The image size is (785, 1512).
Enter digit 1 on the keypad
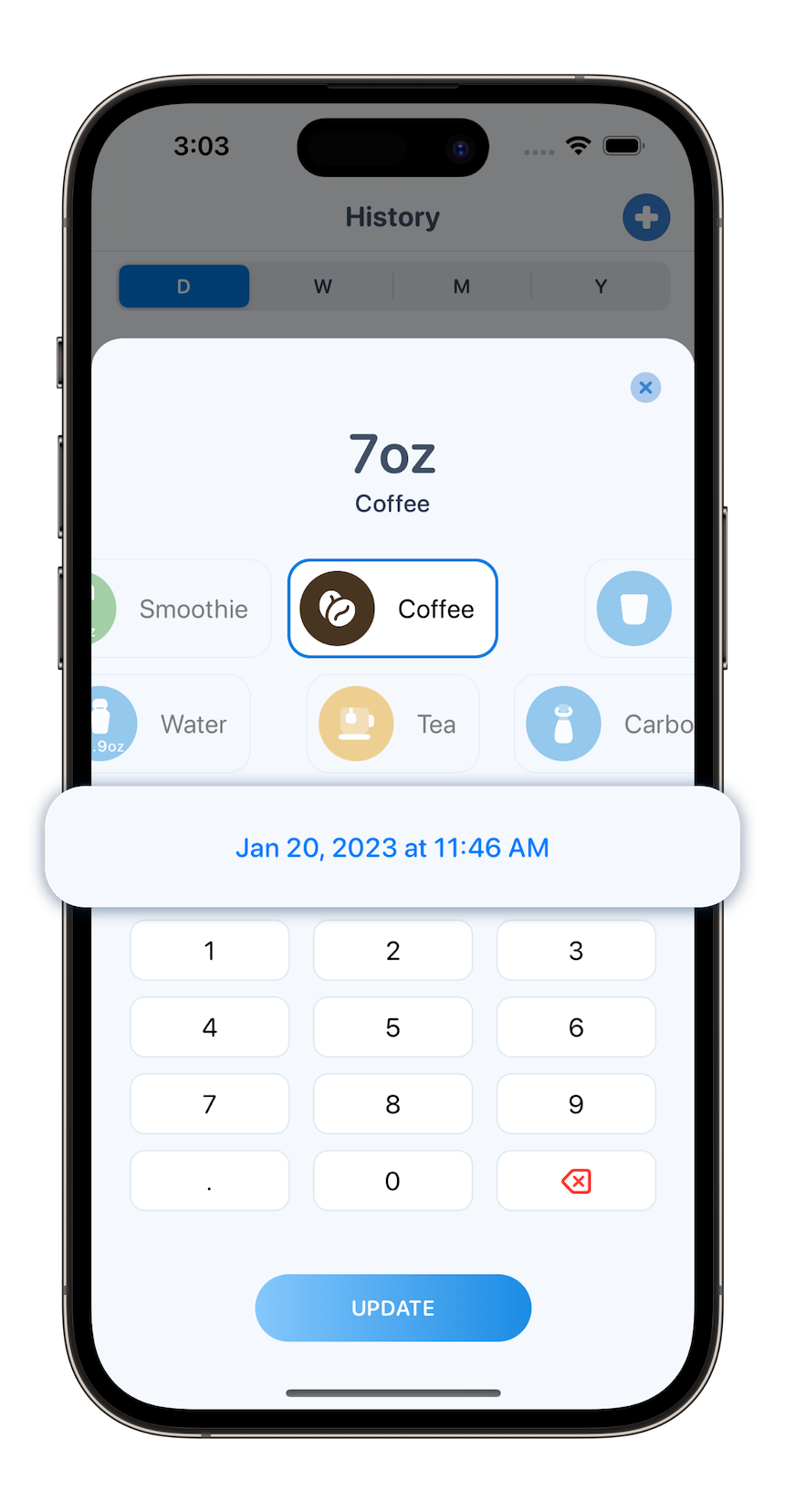click(210, 951)
